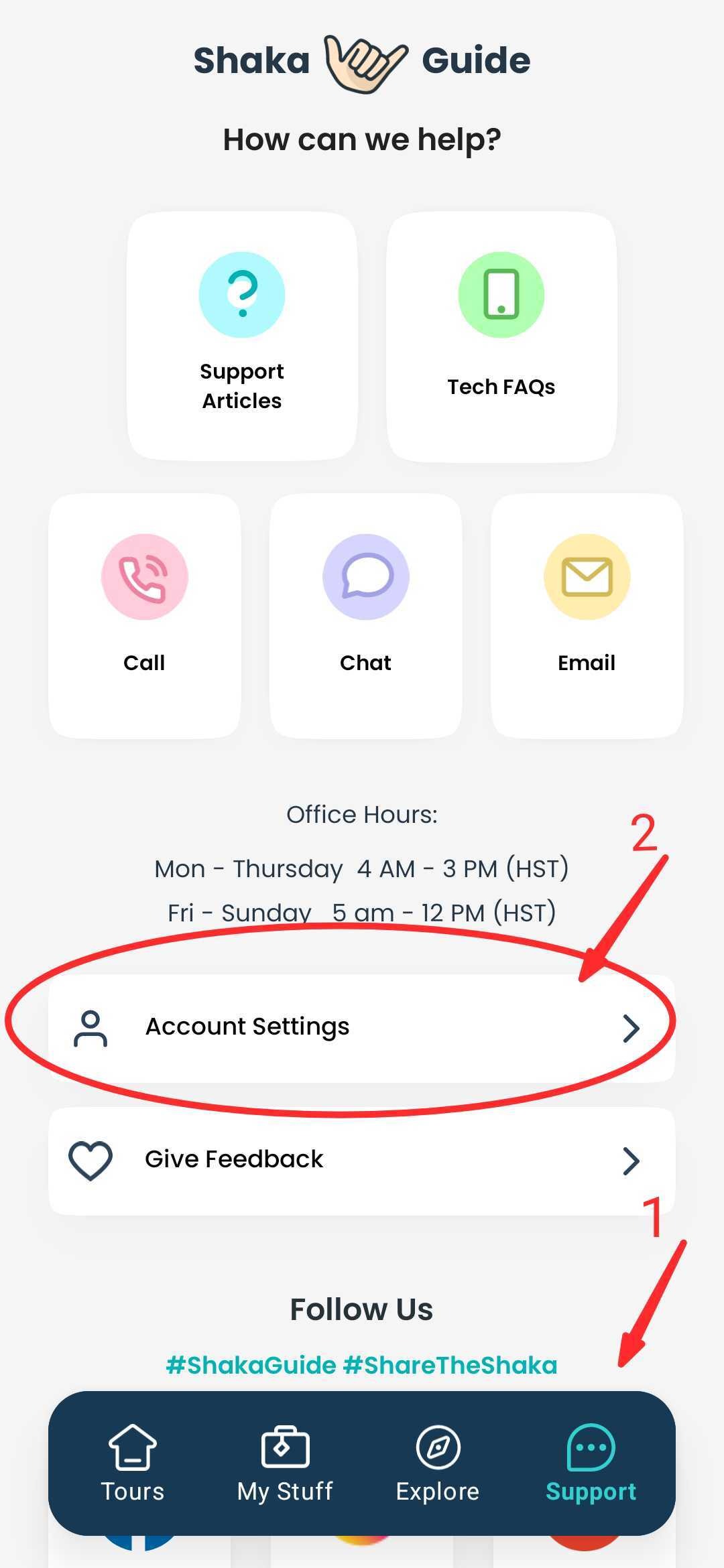Open the Give Feedback row
724x1568 pixels.
(x=361, y=1160)
